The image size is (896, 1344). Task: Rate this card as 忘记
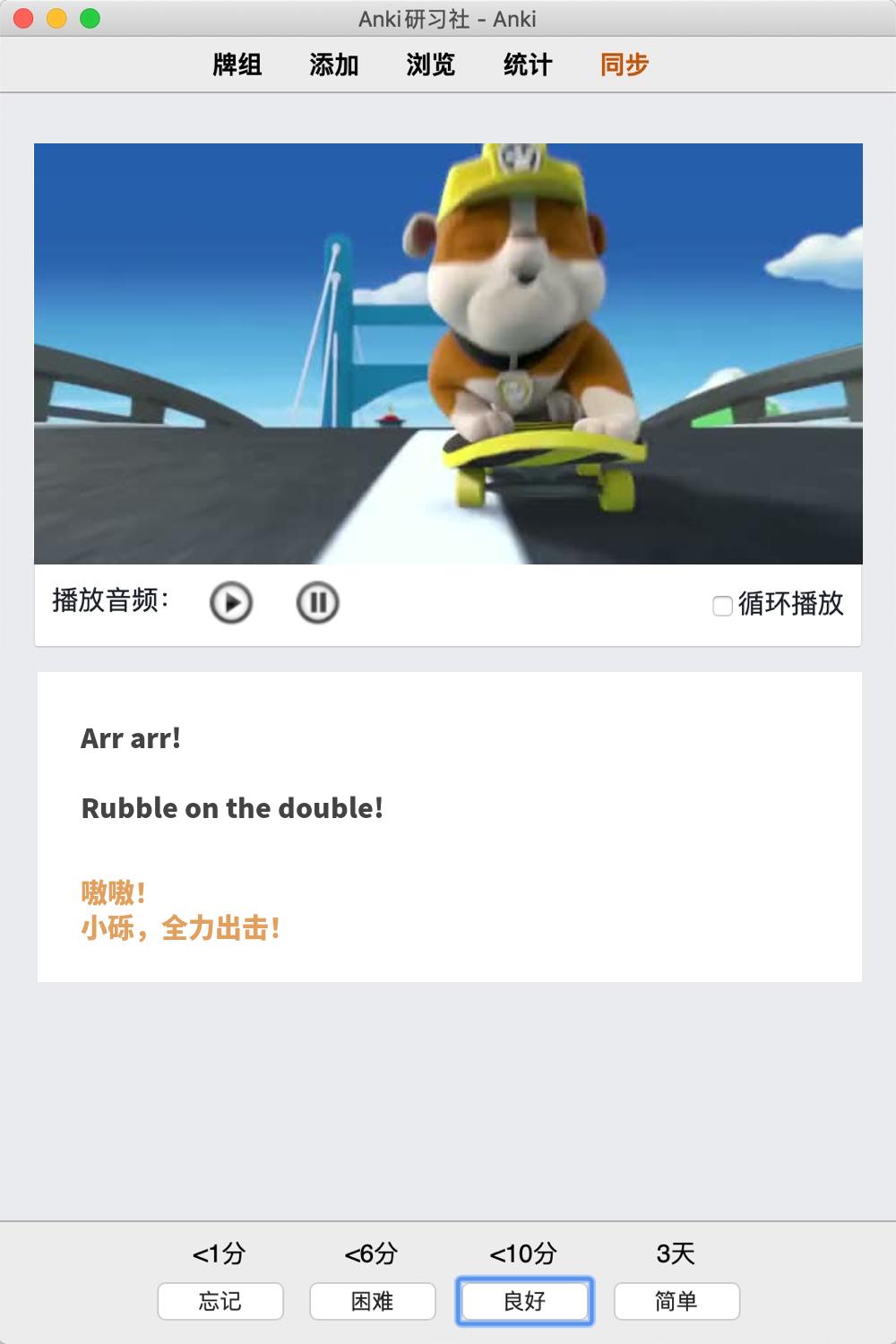tap(220, 1301)
